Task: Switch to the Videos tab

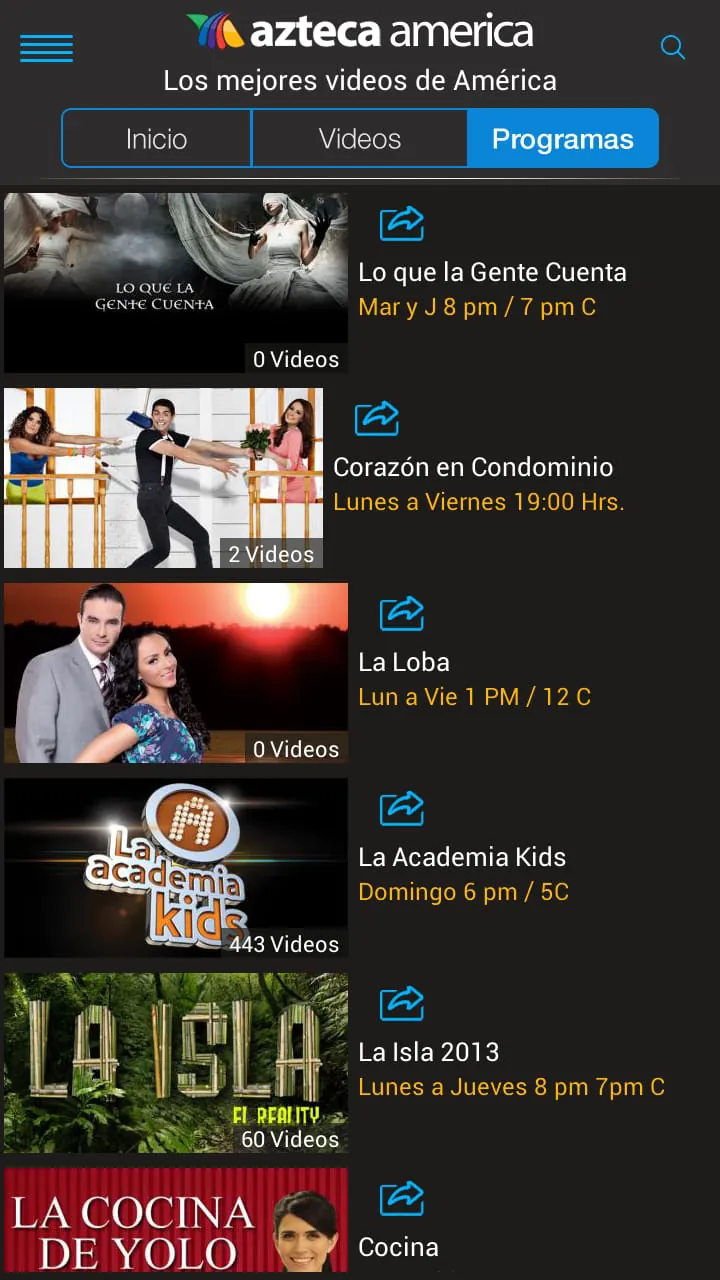Action: (x=359, y=138)
